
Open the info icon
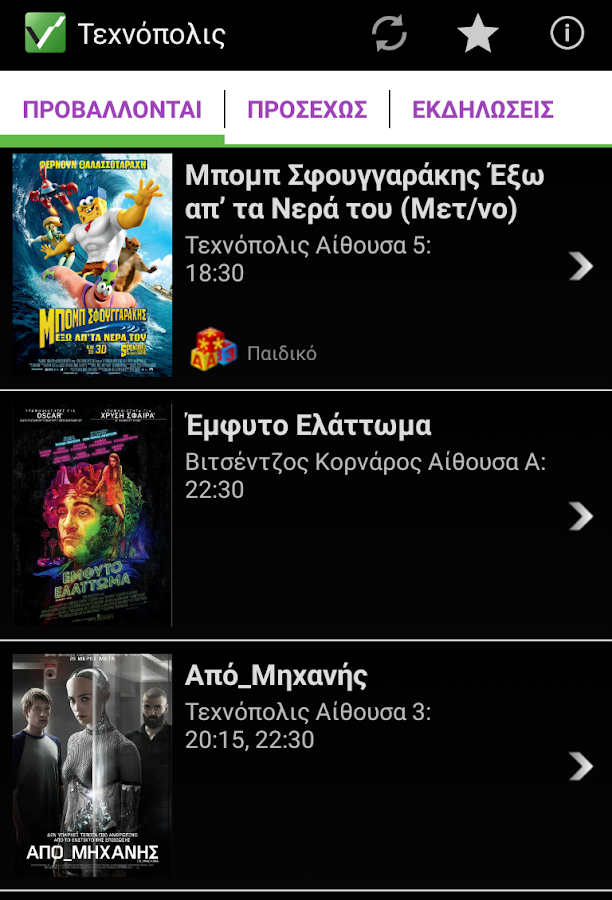(567, 34)
